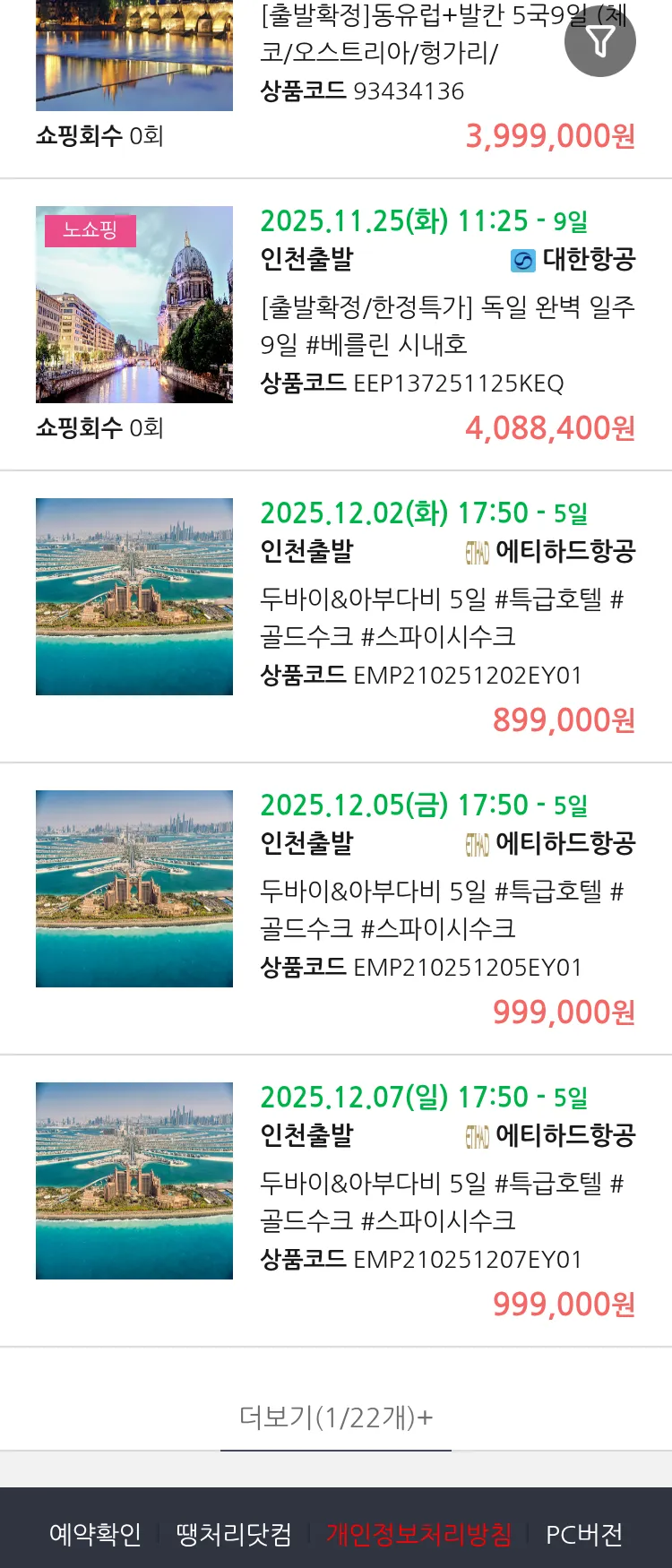Go to 예약확인 in footer
Viewport: 672px width, 1568px height.
(95, 1534)
